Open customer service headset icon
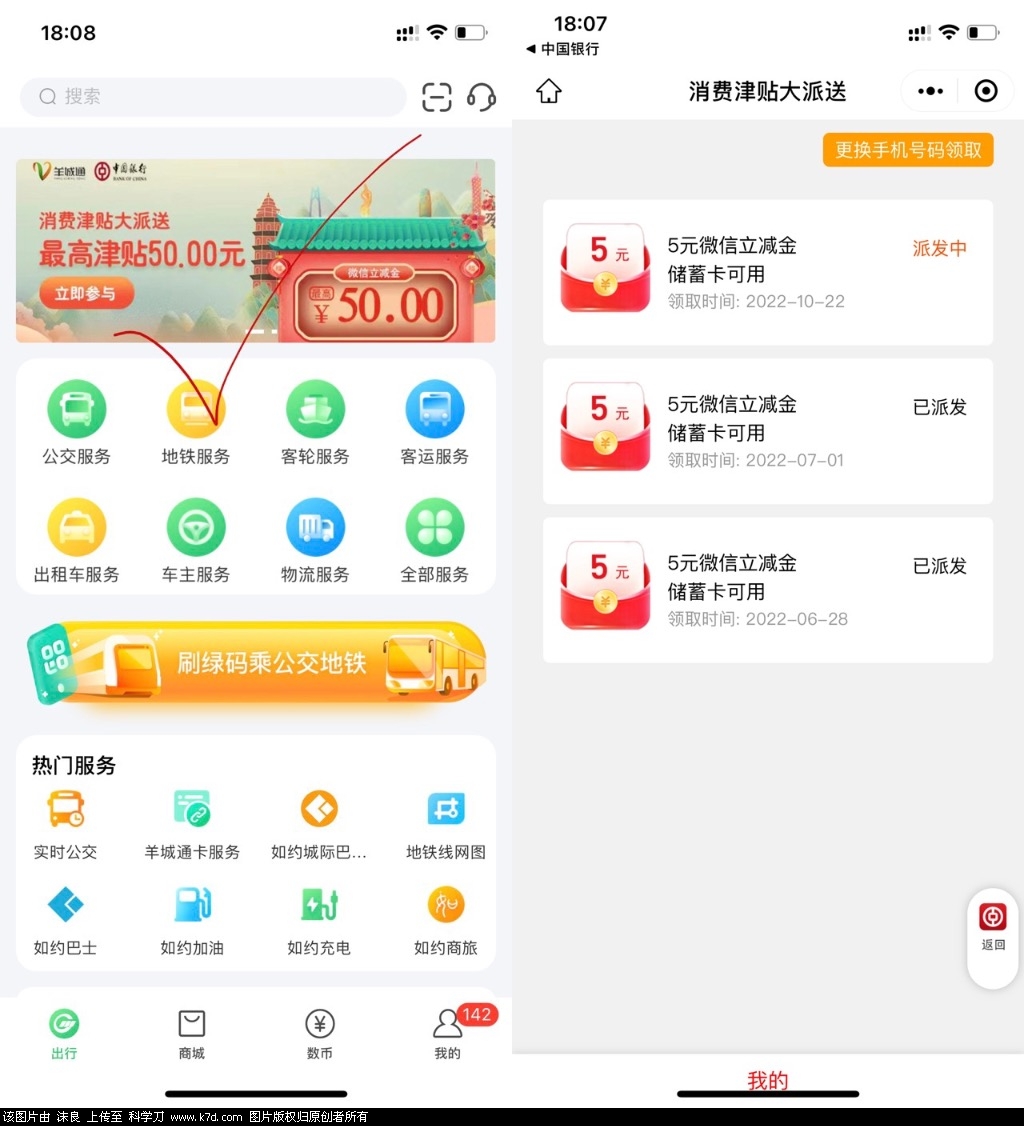This screenshot has width=1024, height=1126. click(x=482, y=97)
